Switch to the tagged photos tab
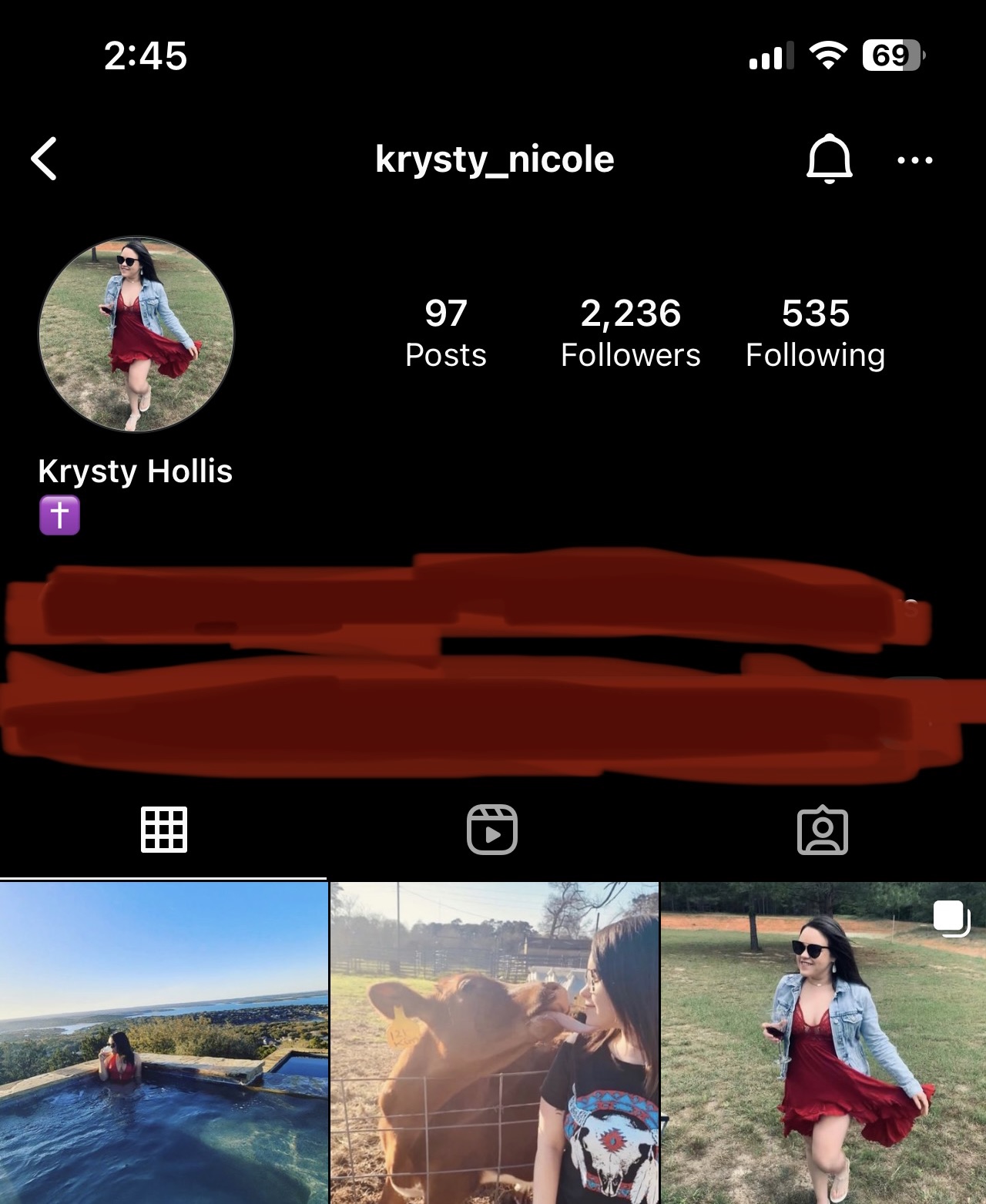The image size is (986, 1204). 822,830
